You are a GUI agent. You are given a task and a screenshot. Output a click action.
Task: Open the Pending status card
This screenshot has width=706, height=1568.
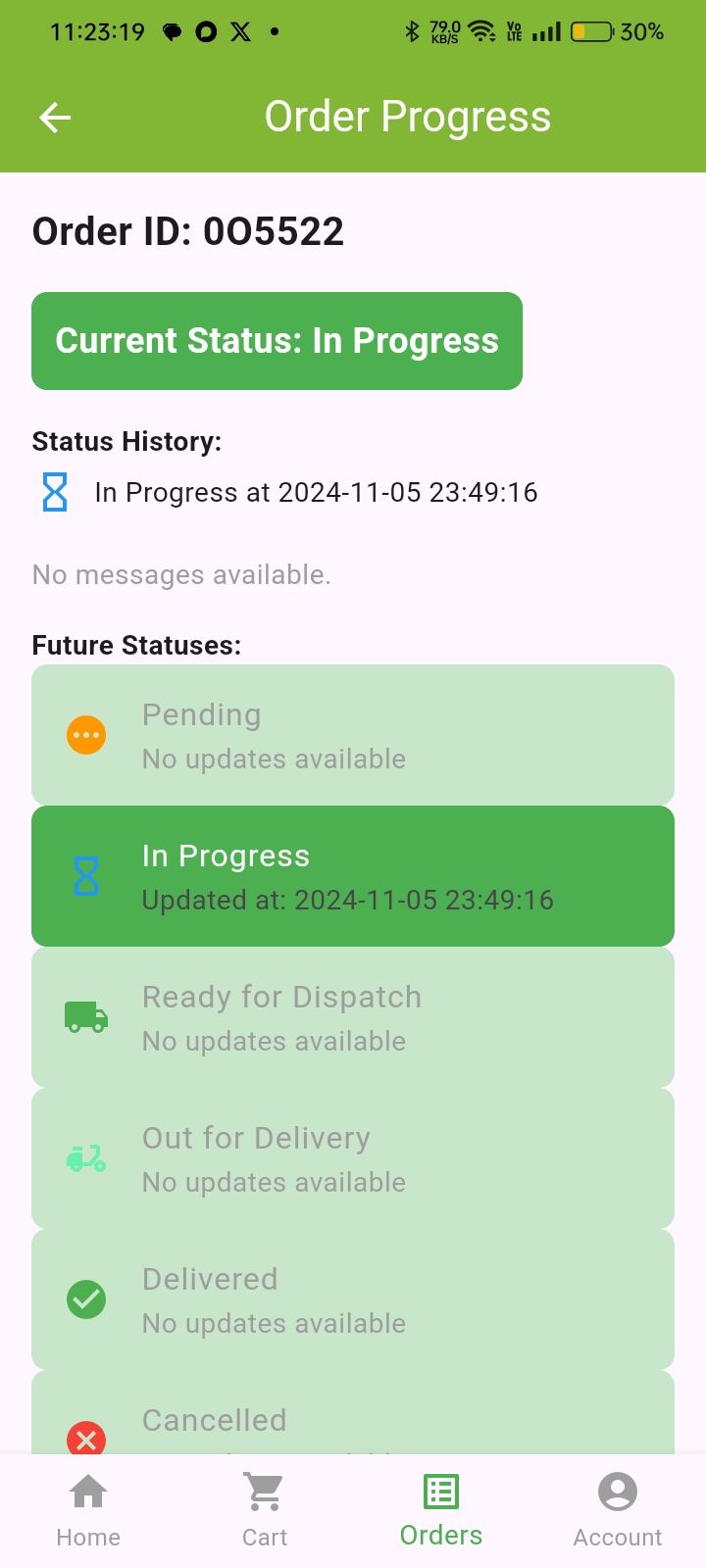(353, 735)
